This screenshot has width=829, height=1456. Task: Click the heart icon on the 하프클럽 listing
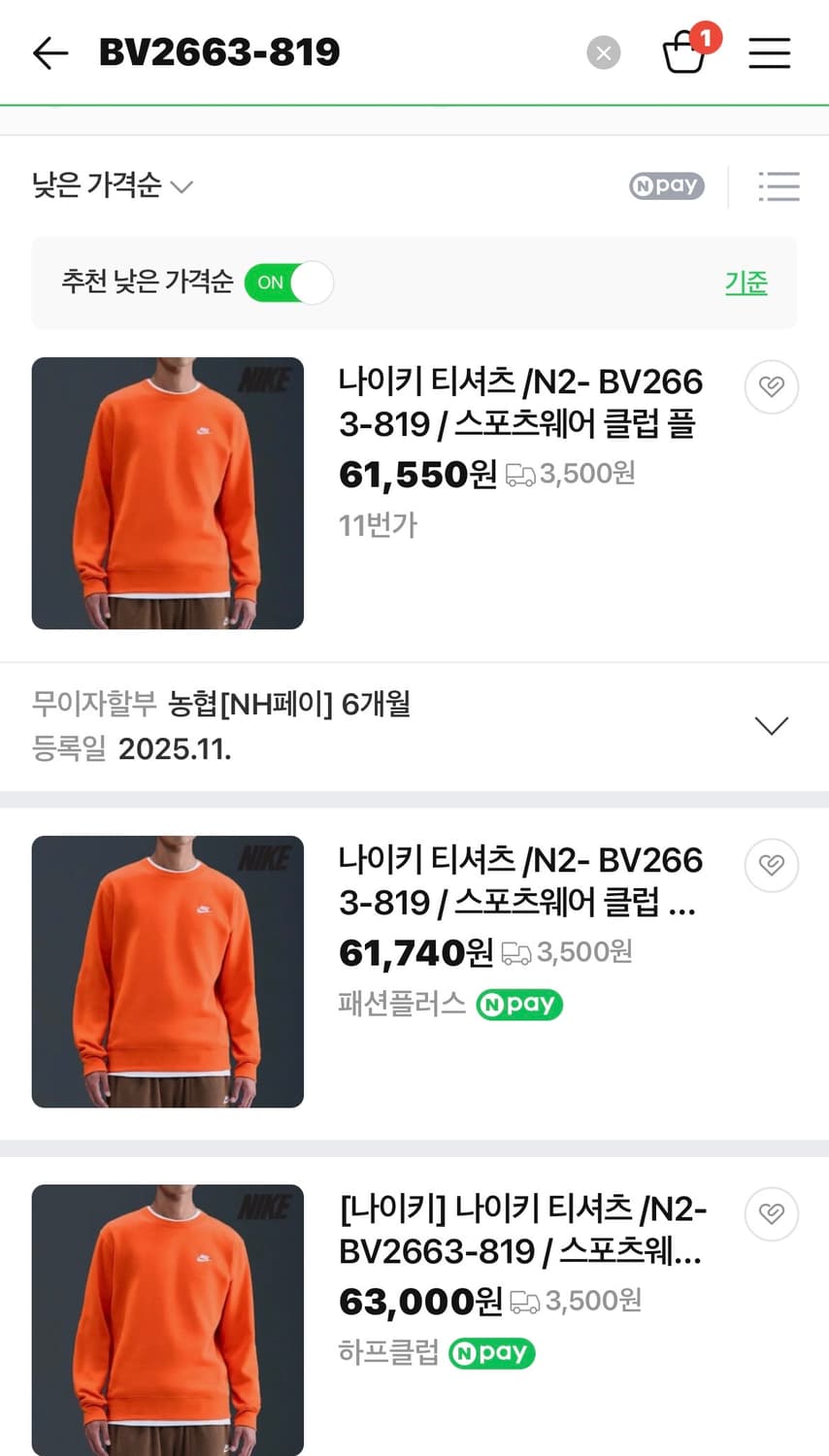tap(771, 1214)
